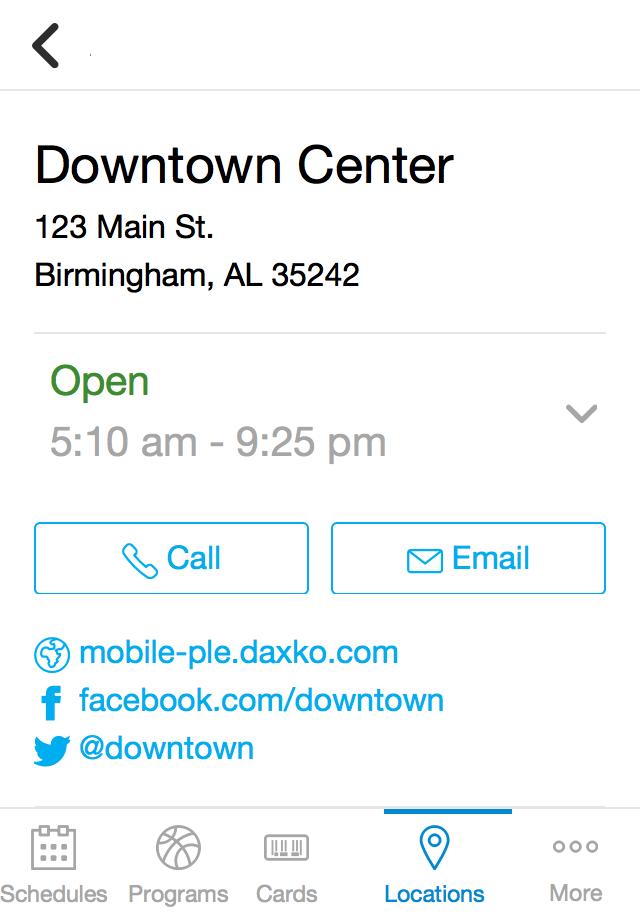Expand the opening hours chevron
Image resolution: width=640 pixels, height=920 pixels.
(x=581, y=413)
